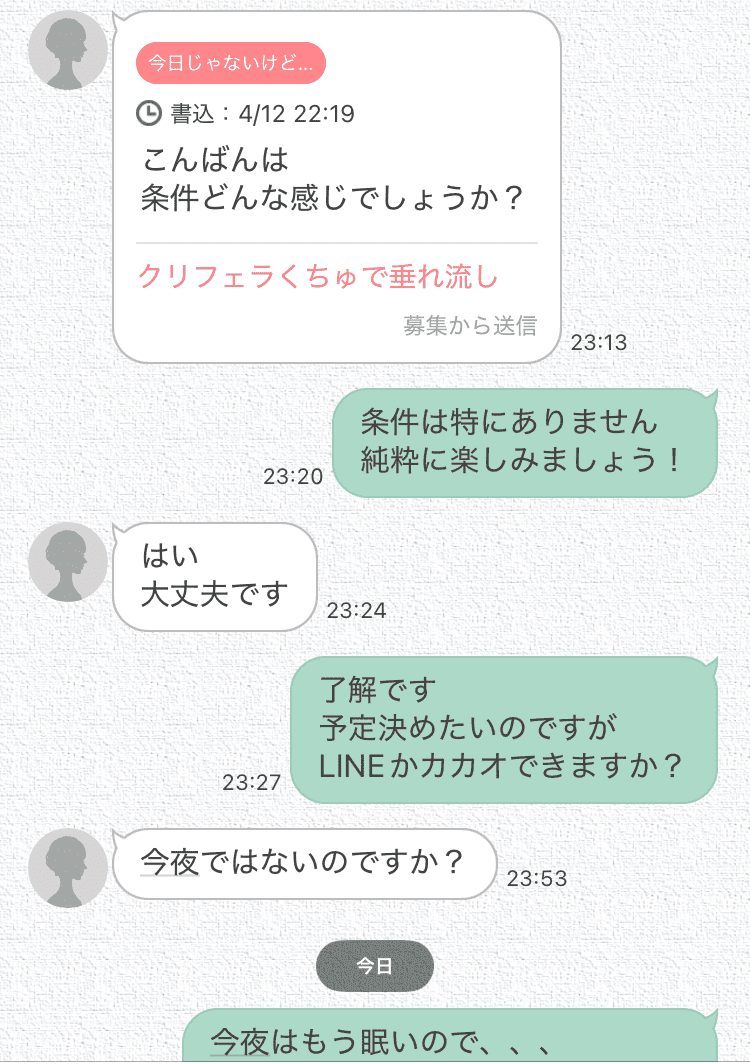This screenshot has height=1064, width=750.
Task: Tap the avatar beside the はい 大丈夫です message
Action: point(68,562)
